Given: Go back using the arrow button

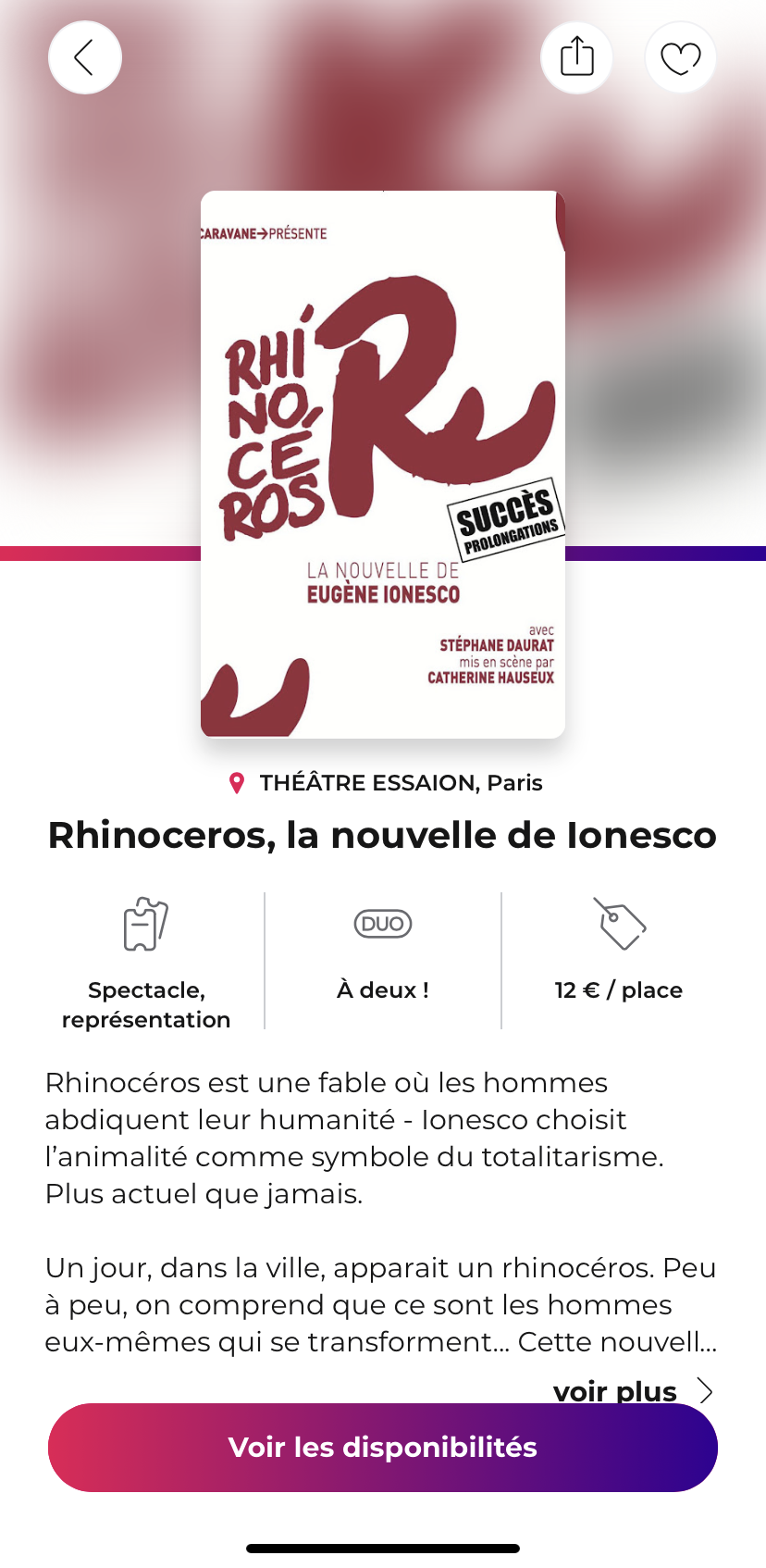Looking at the screenshot, I should click(85, 57).
